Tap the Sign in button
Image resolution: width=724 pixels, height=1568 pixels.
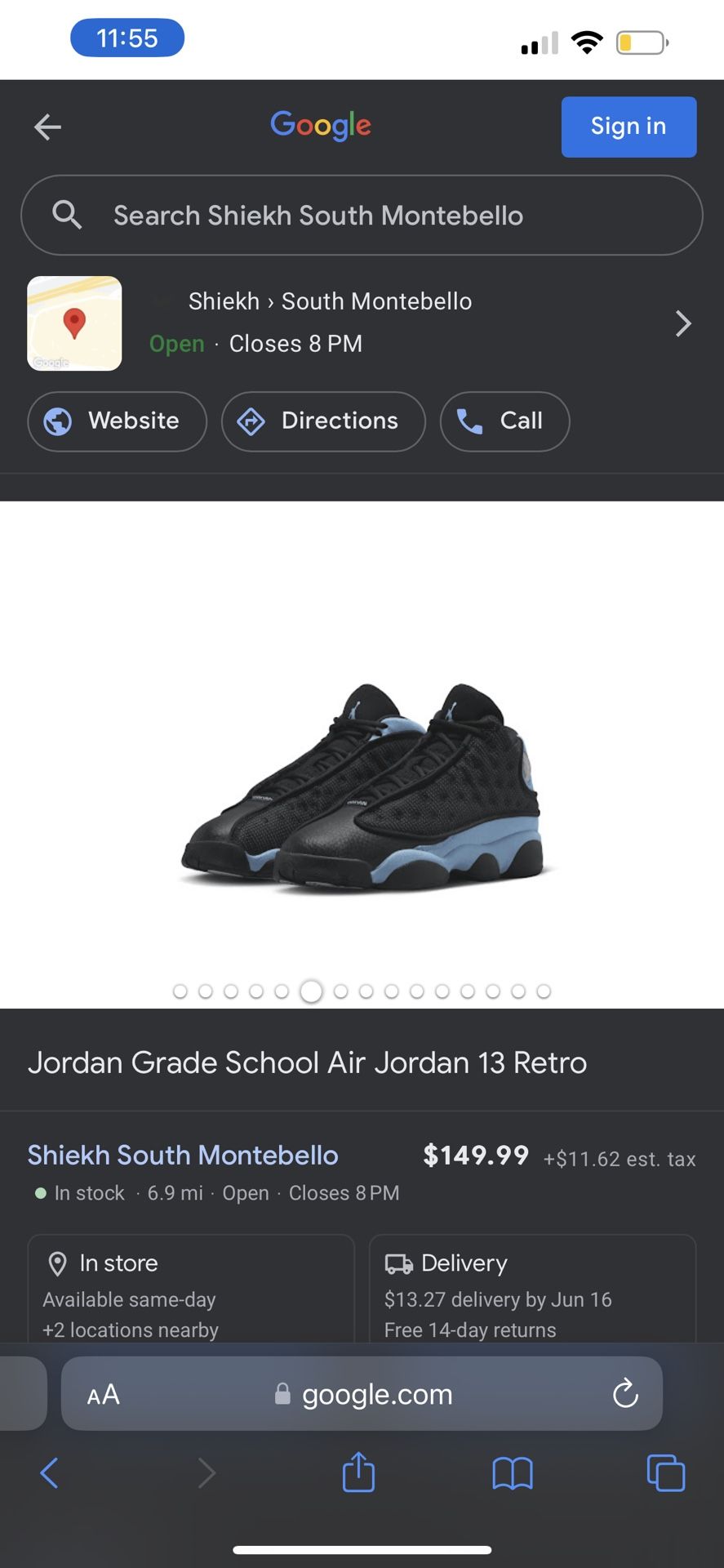(x=628, y=127)
